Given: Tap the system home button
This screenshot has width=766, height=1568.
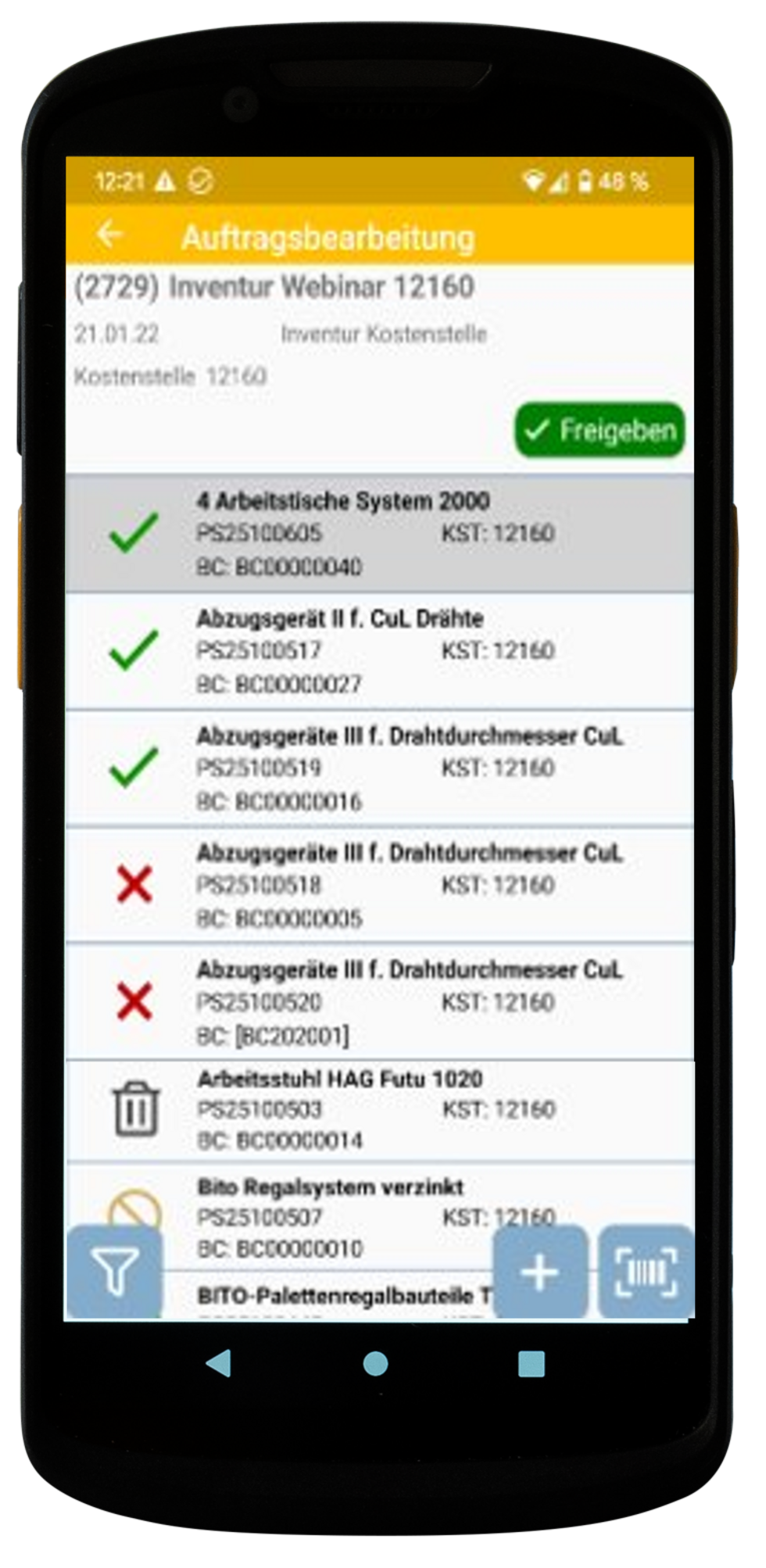Looking at the screenshot, I should 376,1363.
